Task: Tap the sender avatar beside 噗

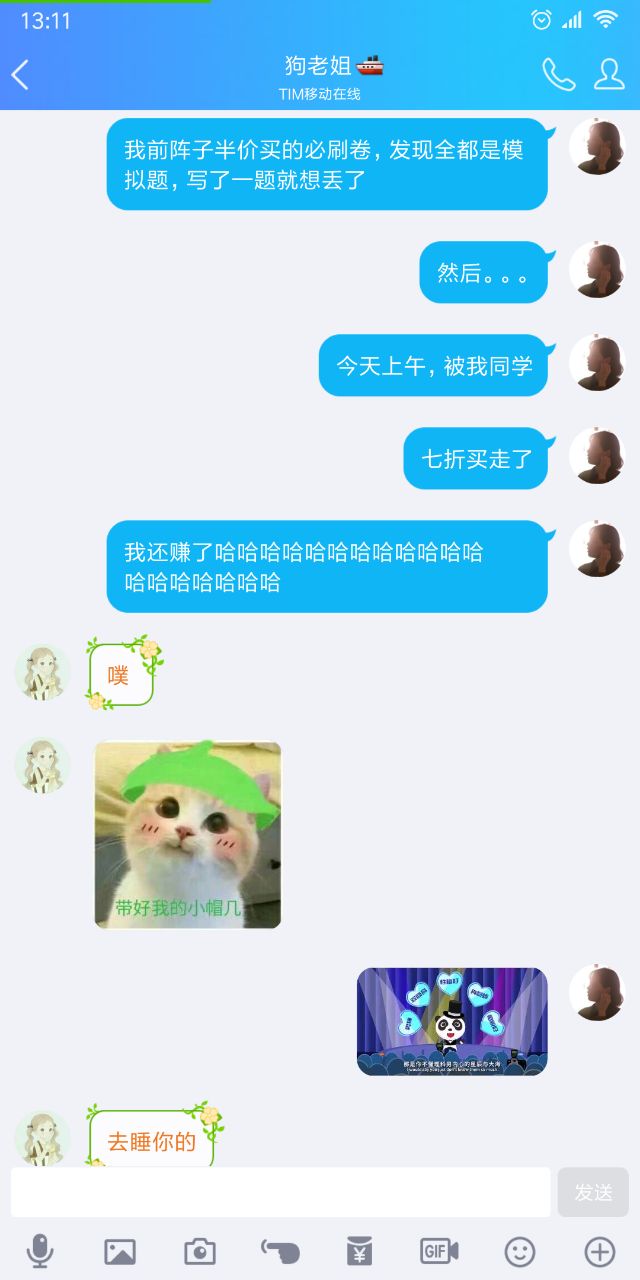Action: pyautogui.click(x=42, y=672)
